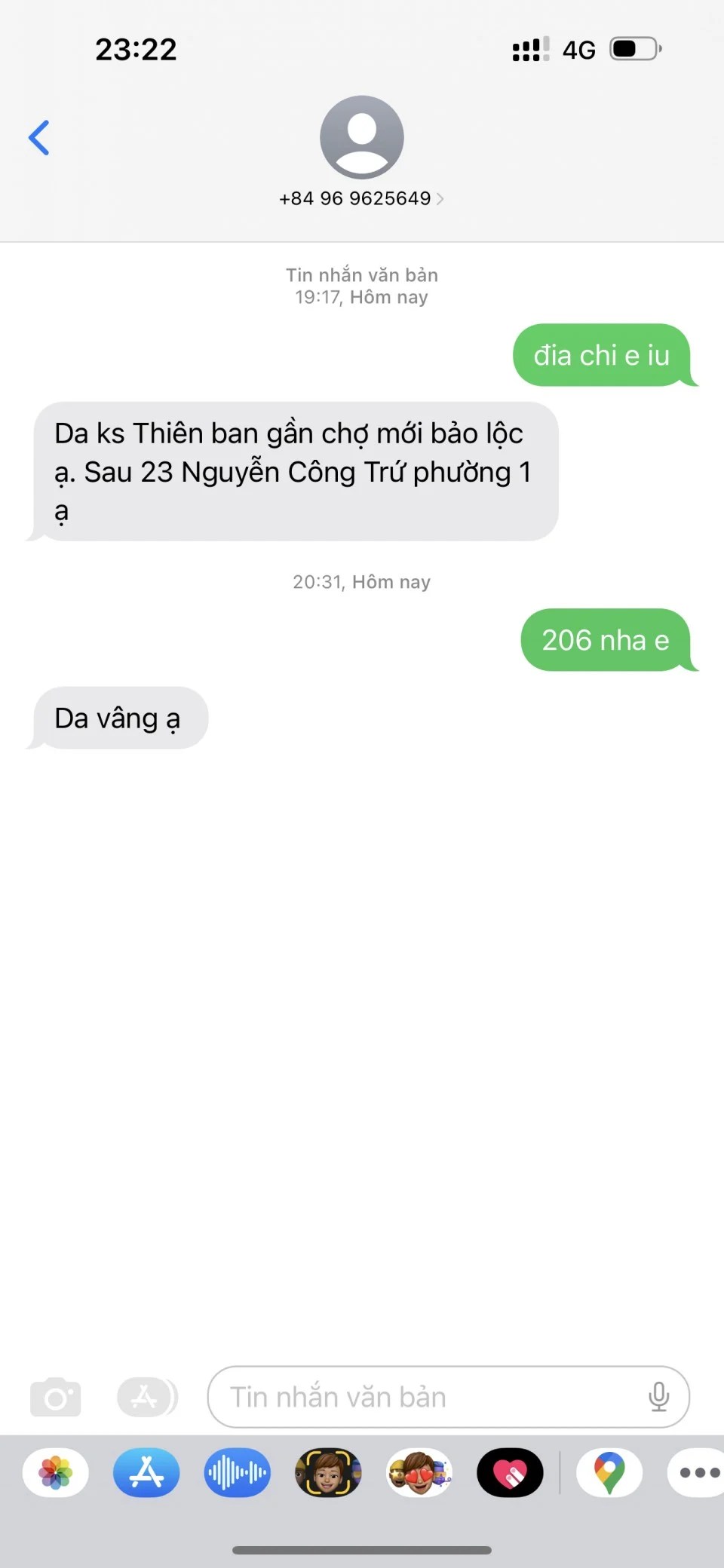This screenshot has height=1568, width=724.
Task: Toggle the App Store apps drawer button
Action: tap(146, 1397)
